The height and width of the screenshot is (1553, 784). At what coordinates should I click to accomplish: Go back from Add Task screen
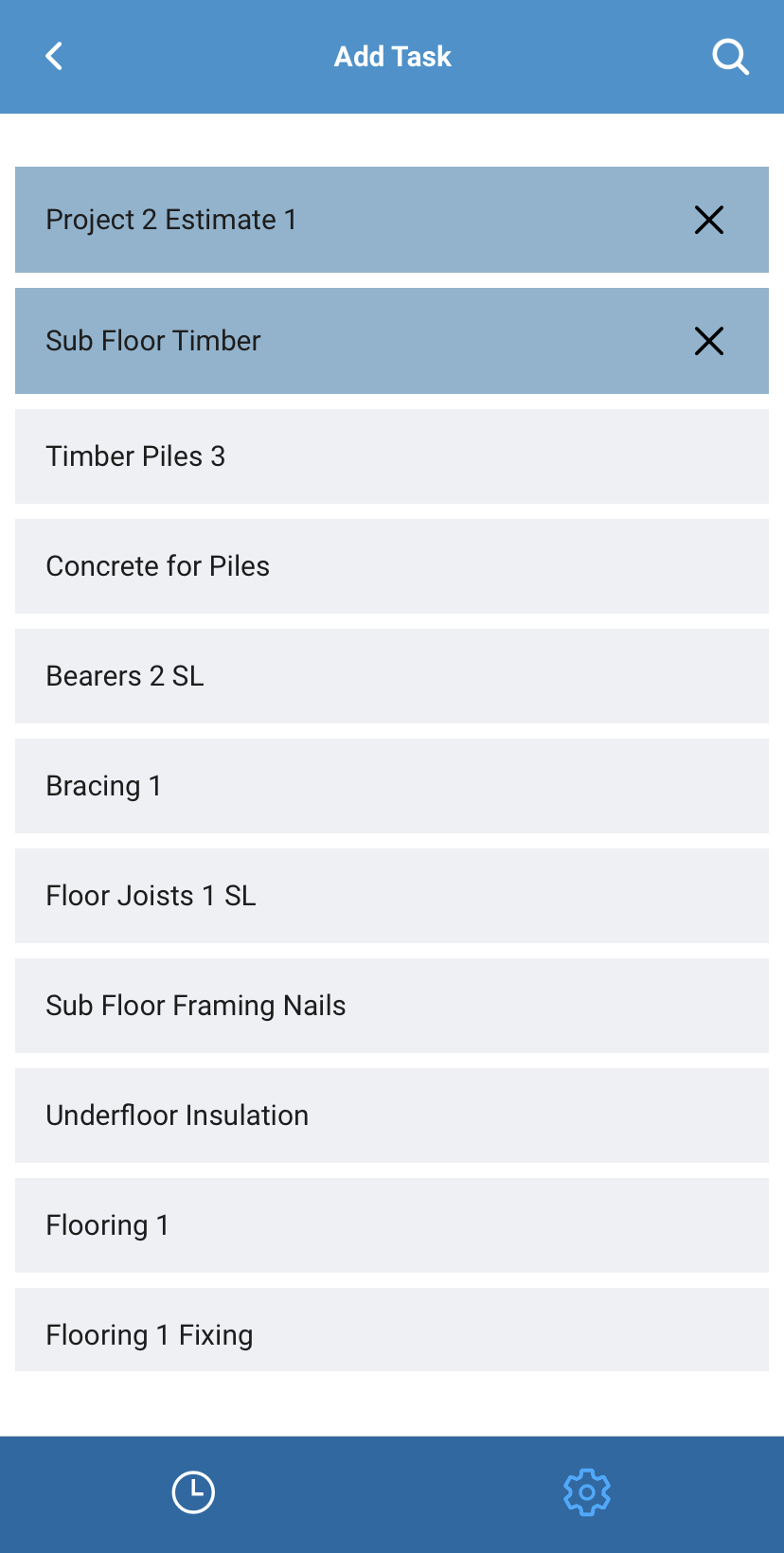(x=54, y=57)
